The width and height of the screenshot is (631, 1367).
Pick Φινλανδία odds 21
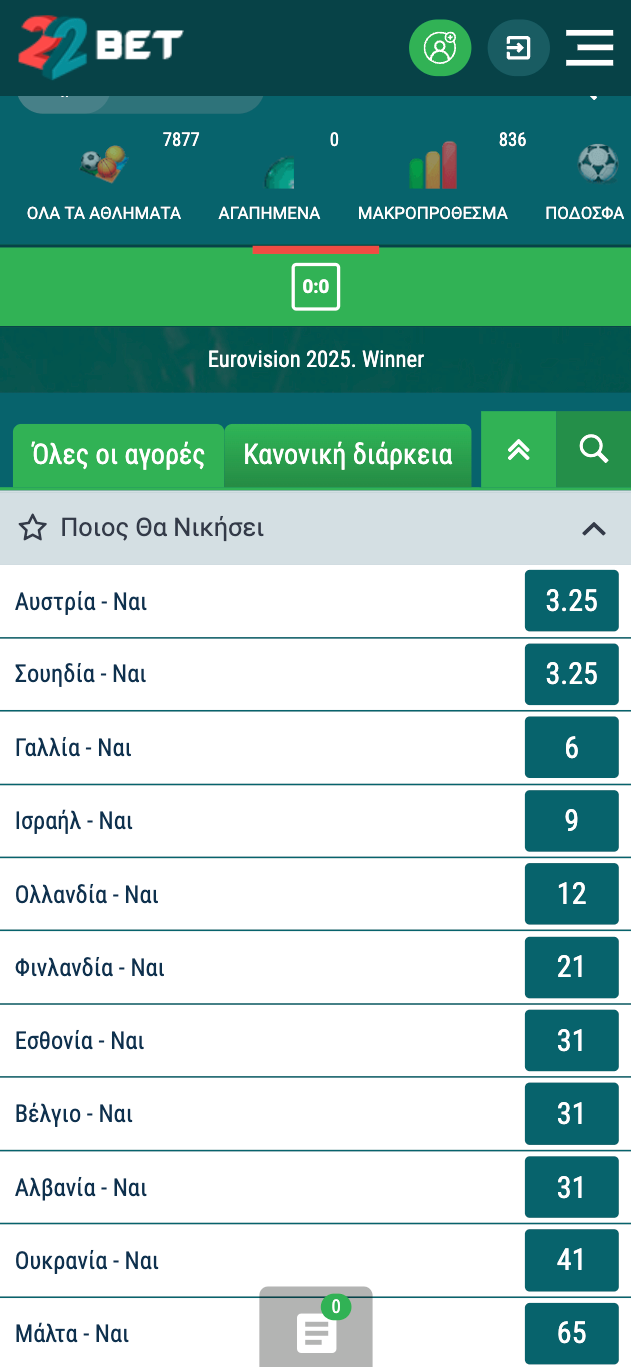pyautogui.click(x=571, y=967)
